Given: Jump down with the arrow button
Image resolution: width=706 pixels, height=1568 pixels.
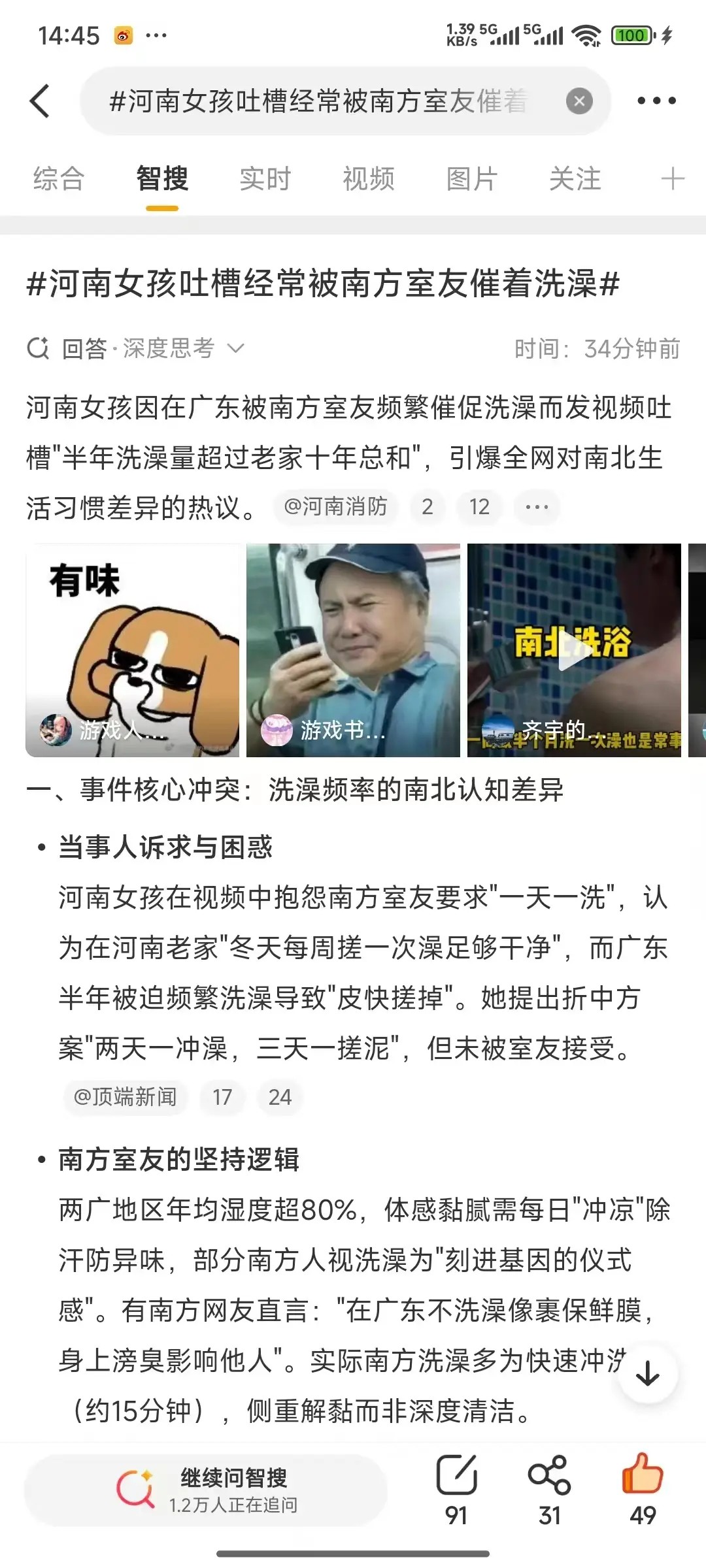Looking at the screenshot, I should (x=647, y=1373).
